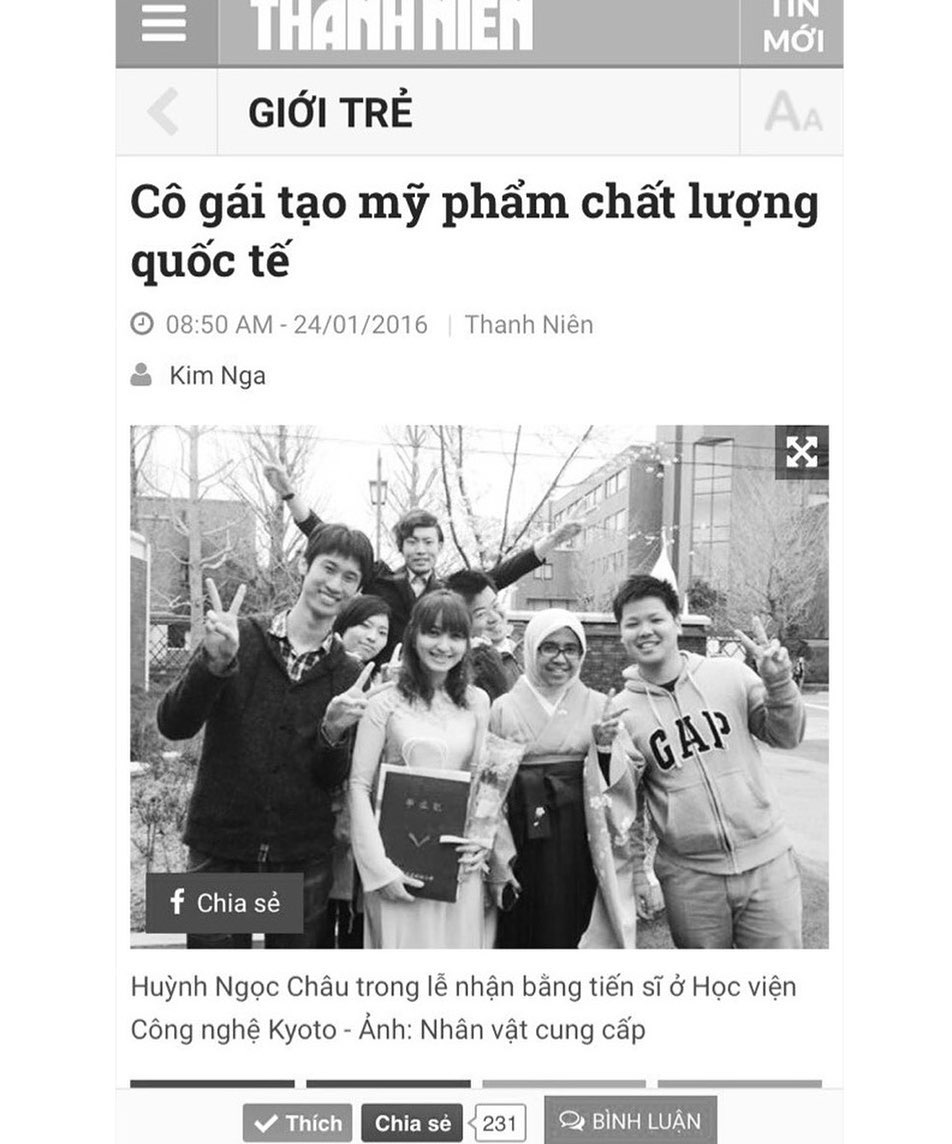The height and width of the screenshot is (1144, 952).
Task: Tap the bottom Chia sẻ share button
Action: pyautogui.click(x=411, y=1123)
